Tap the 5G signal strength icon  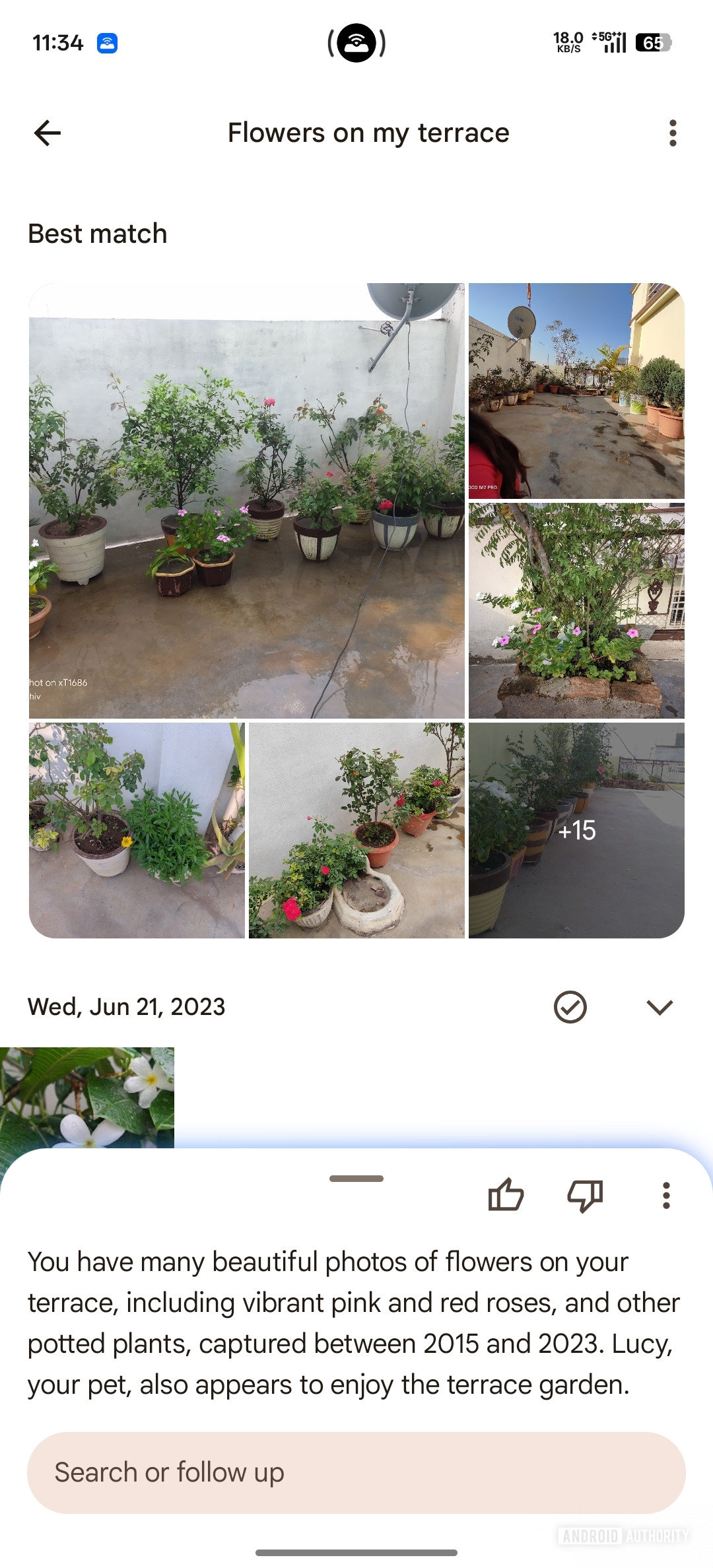pos(614,42)
